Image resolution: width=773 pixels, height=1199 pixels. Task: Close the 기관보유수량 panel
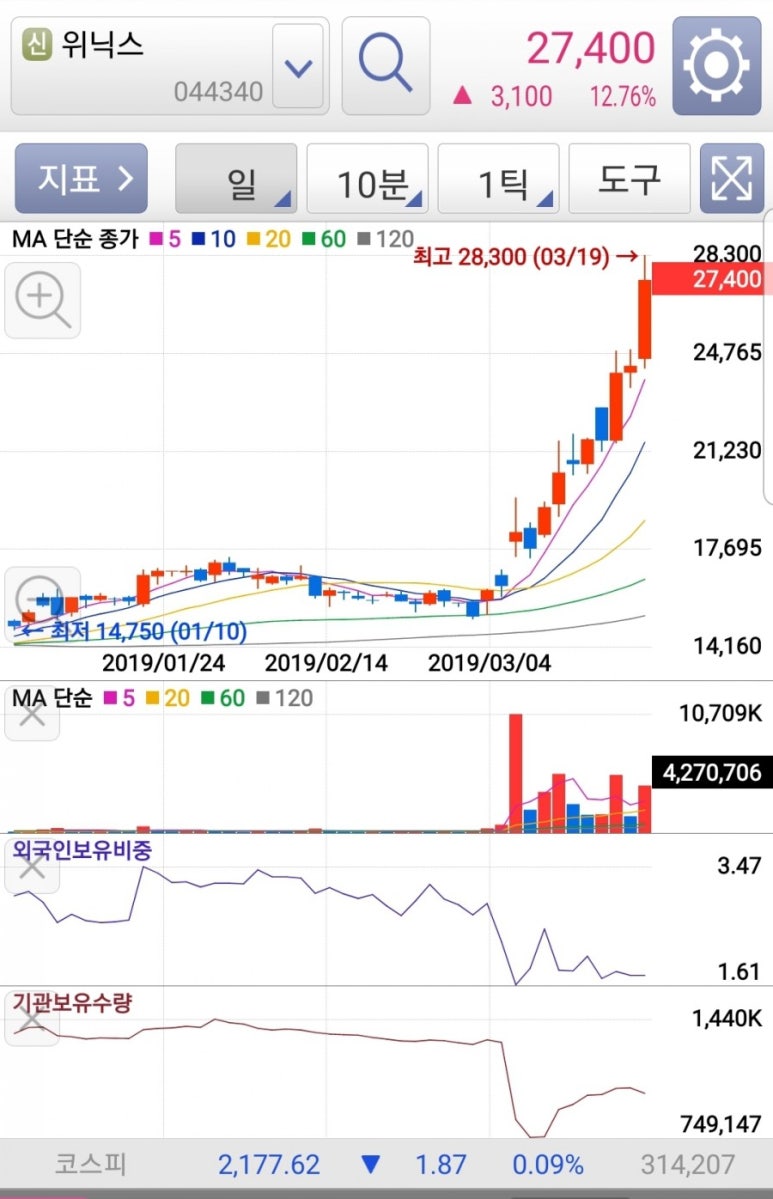tap(32, 1022)
